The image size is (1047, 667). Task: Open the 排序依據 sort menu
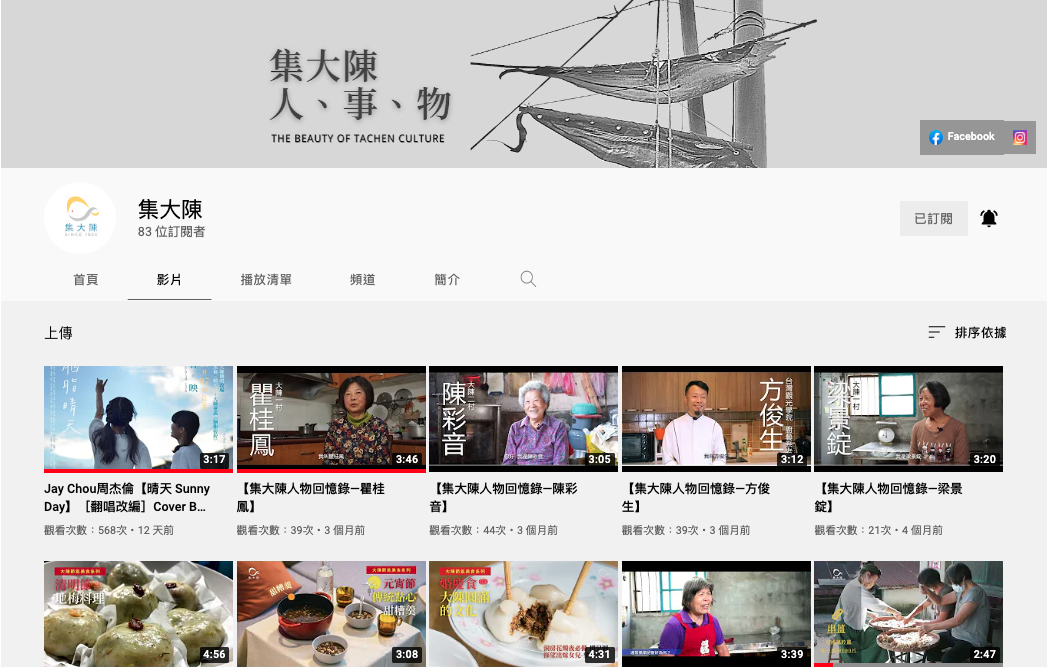click(x=967, y=332)
